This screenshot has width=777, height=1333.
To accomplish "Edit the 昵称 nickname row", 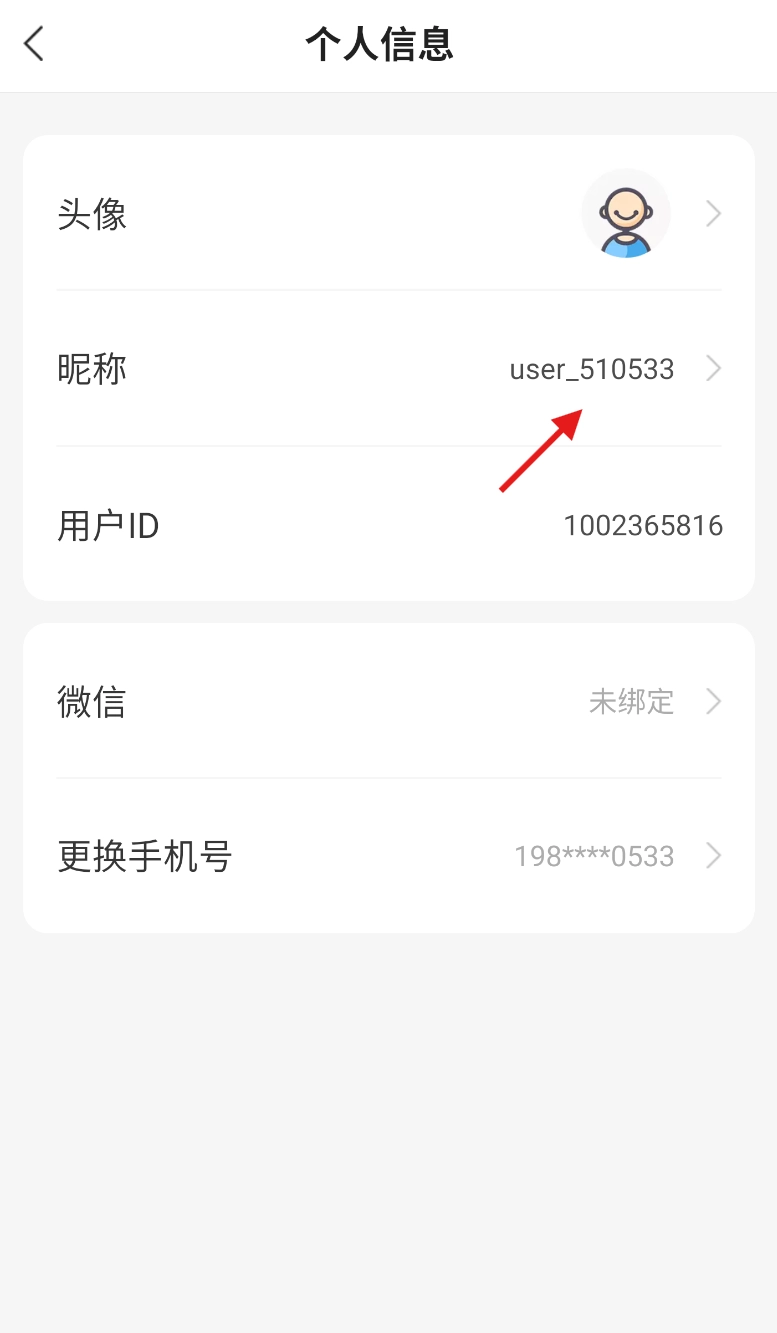I will tap(388, 369).
